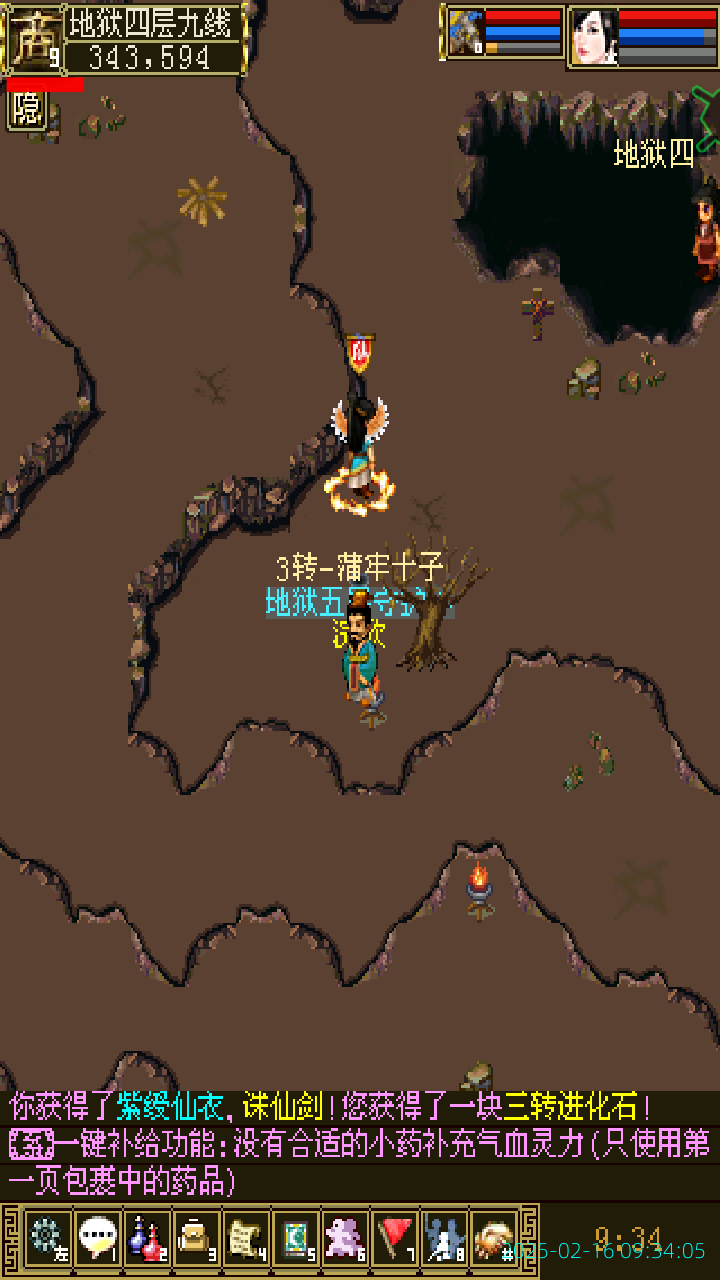Open the quest scroll
This screenshot has height=1280, width=720.
coord(246,1239)
